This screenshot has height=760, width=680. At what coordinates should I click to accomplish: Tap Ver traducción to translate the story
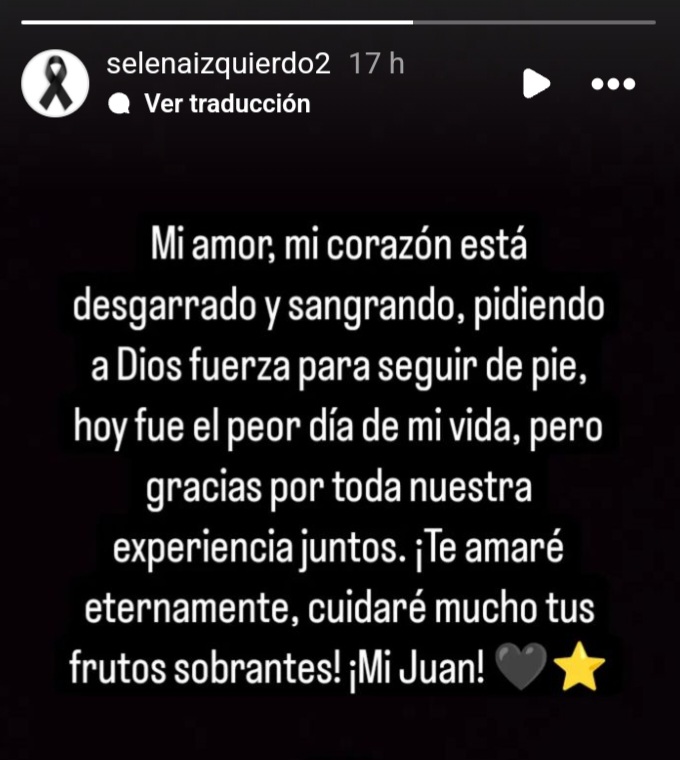point(226,103)
